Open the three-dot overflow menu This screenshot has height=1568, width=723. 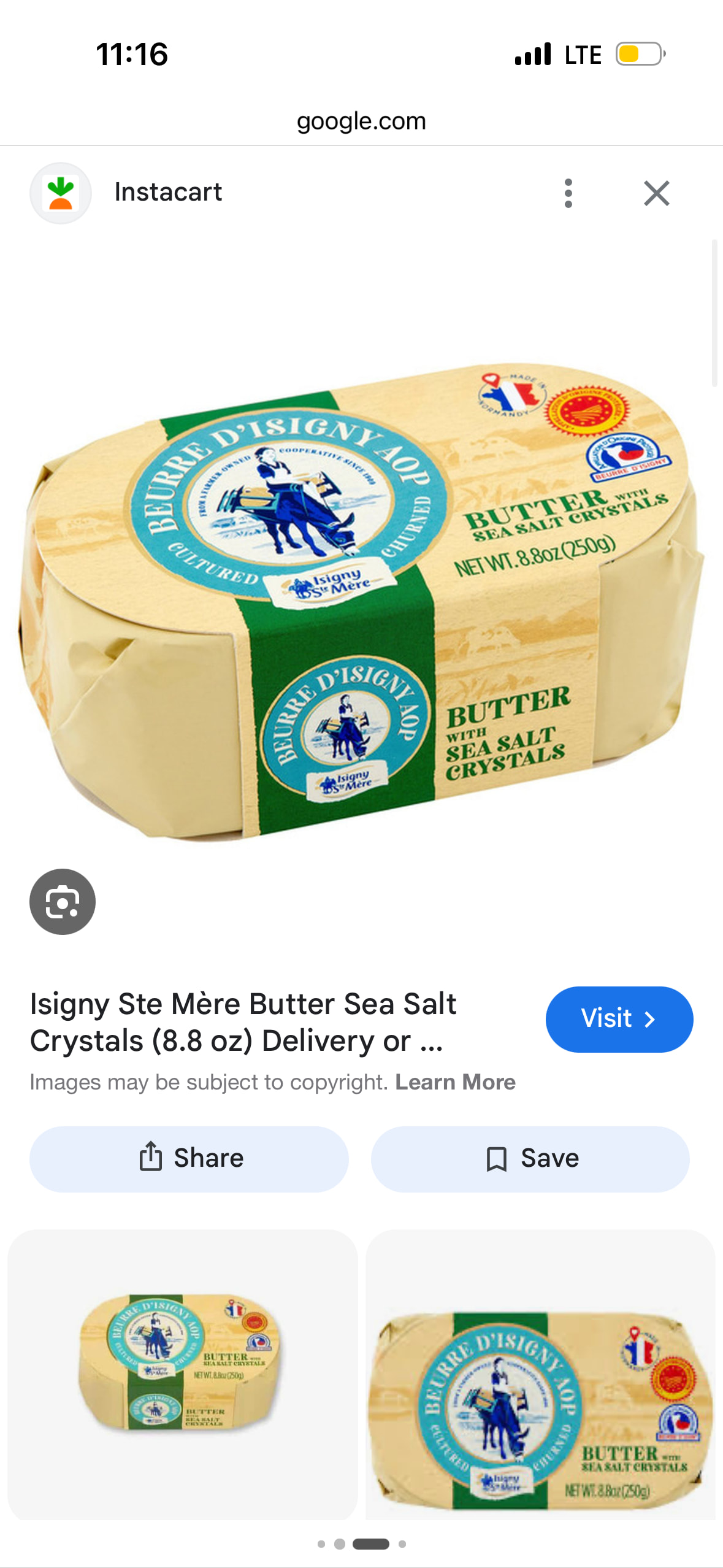[568, 193]
